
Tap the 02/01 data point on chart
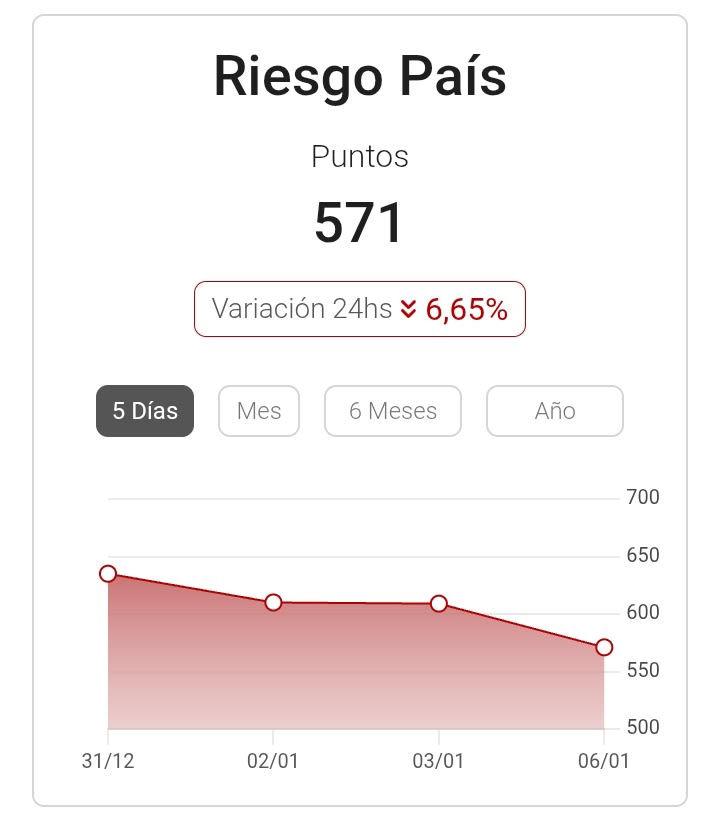pos(273,602)
